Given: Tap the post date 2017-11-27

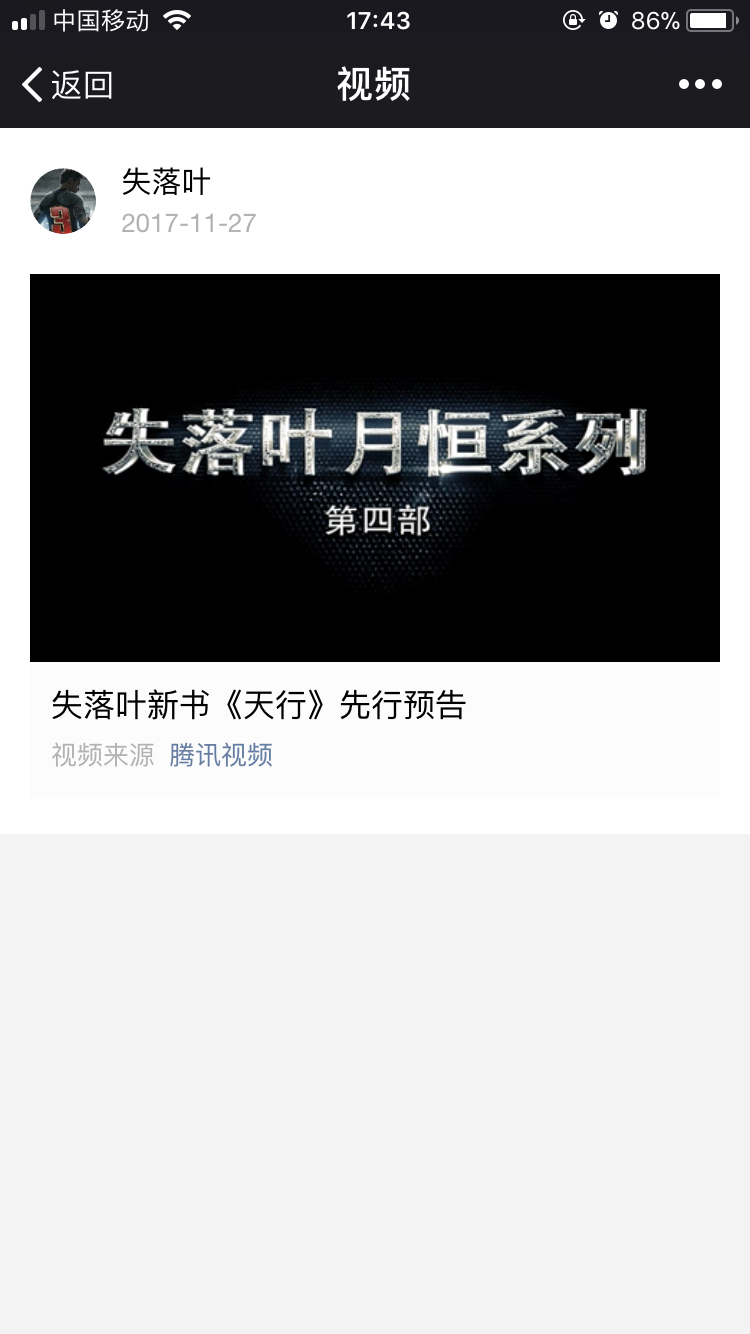Looking at the screenshot, I should click(188, 223).
